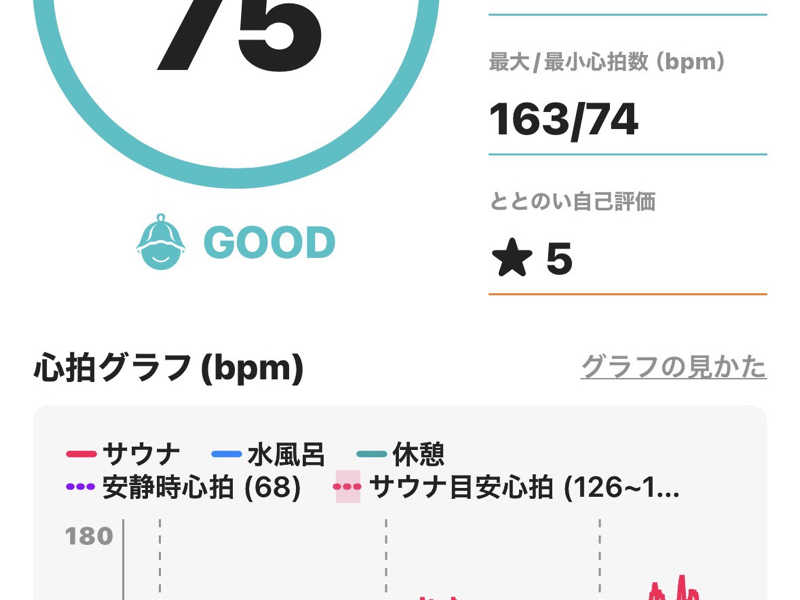Open the グラフの見かた link
The height and width of the screenshot is (600, 800).
tap(673, 367)
